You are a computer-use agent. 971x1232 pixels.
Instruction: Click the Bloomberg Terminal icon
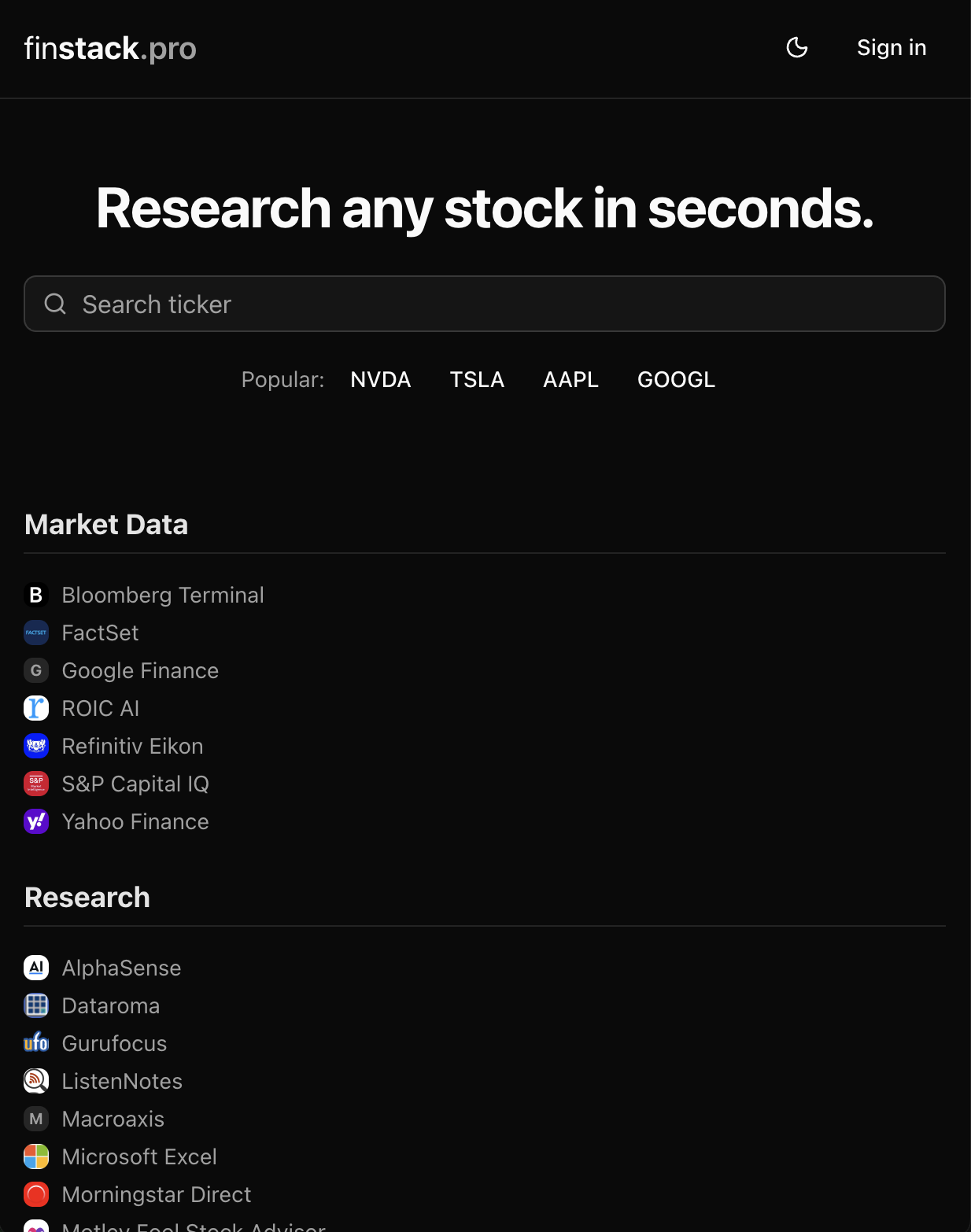36,596
